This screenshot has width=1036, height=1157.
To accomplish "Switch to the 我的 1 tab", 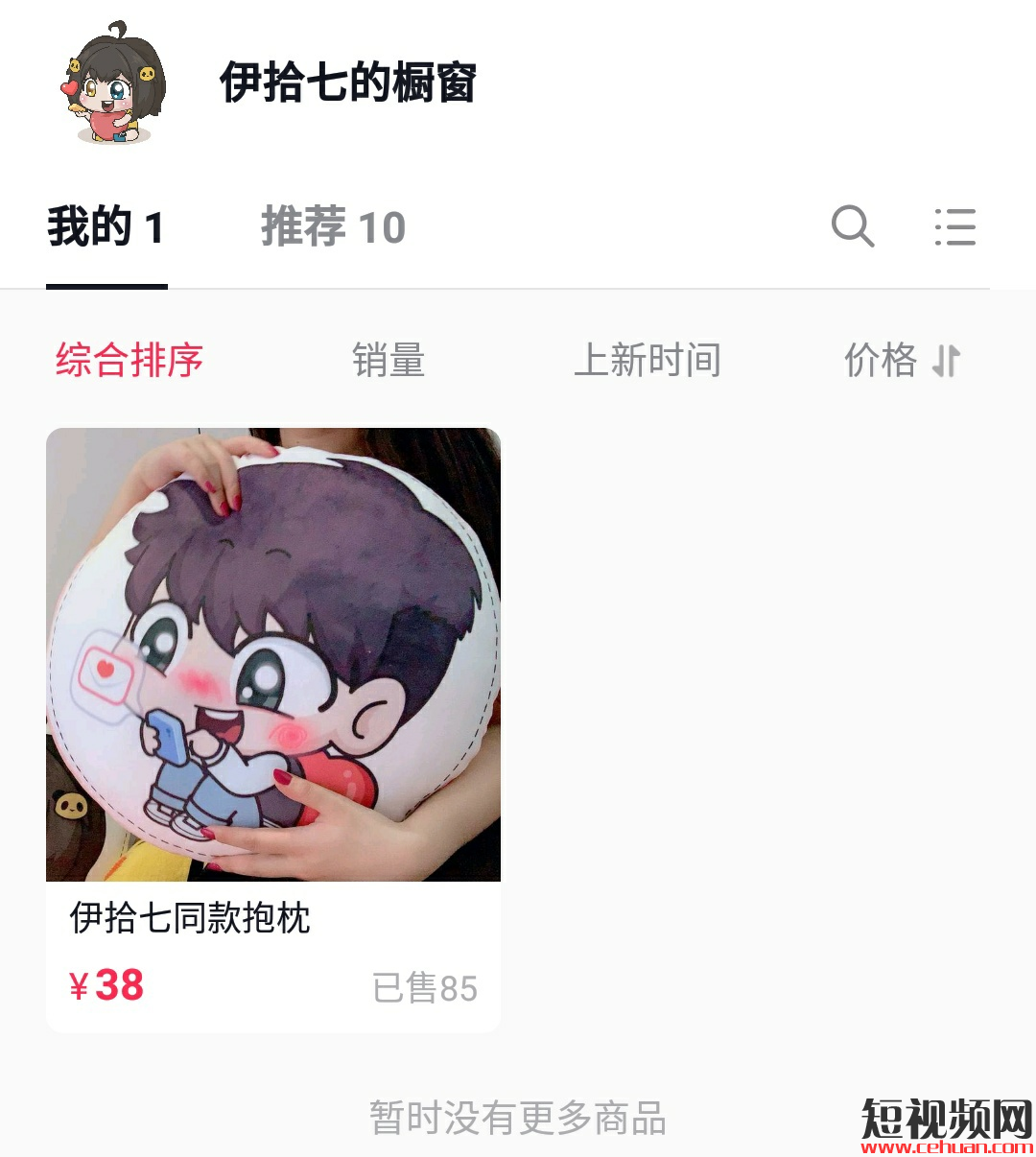I will click(106, 228).
